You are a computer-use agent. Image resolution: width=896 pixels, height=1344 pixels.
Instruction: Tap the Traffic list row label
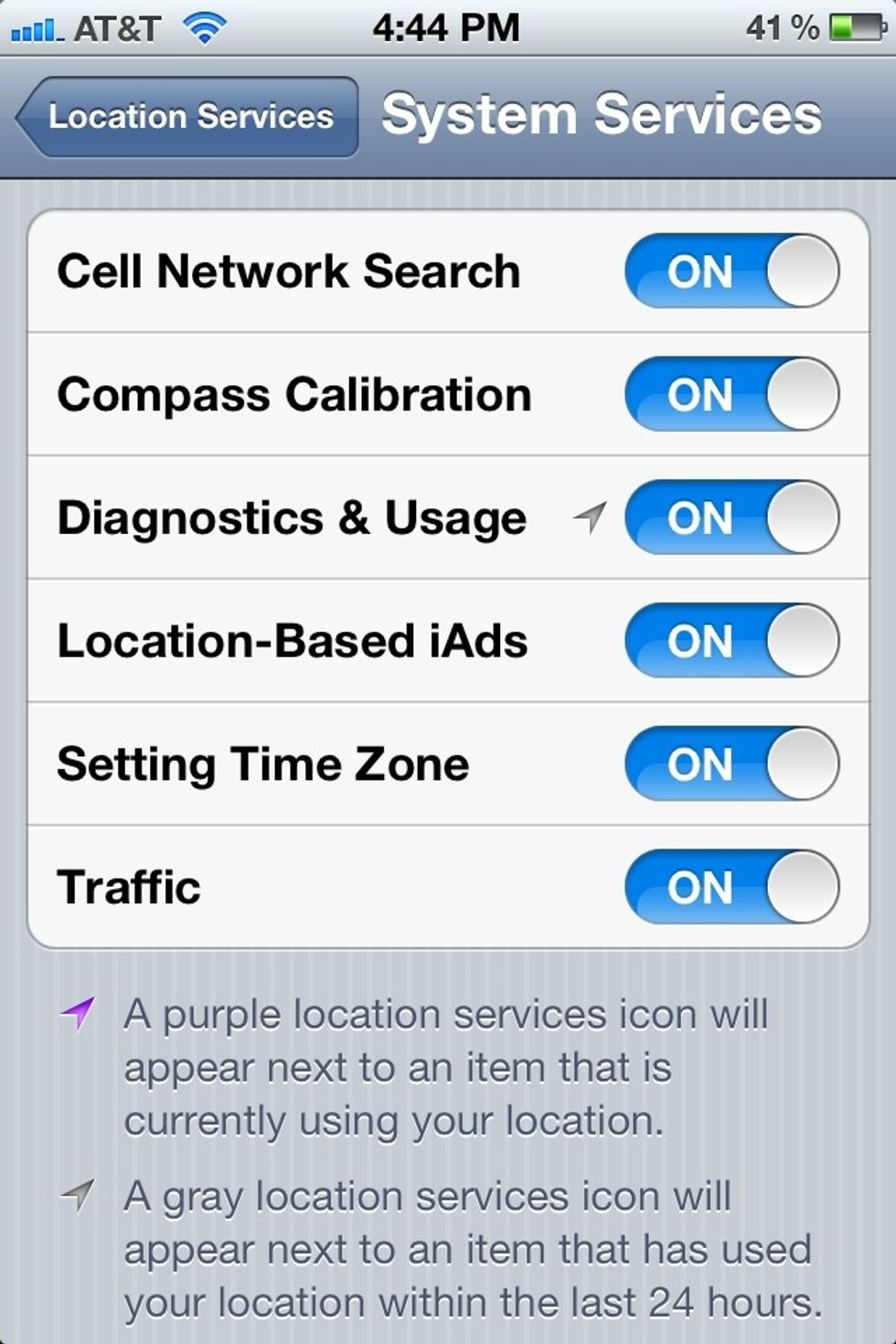coord(130,886)
